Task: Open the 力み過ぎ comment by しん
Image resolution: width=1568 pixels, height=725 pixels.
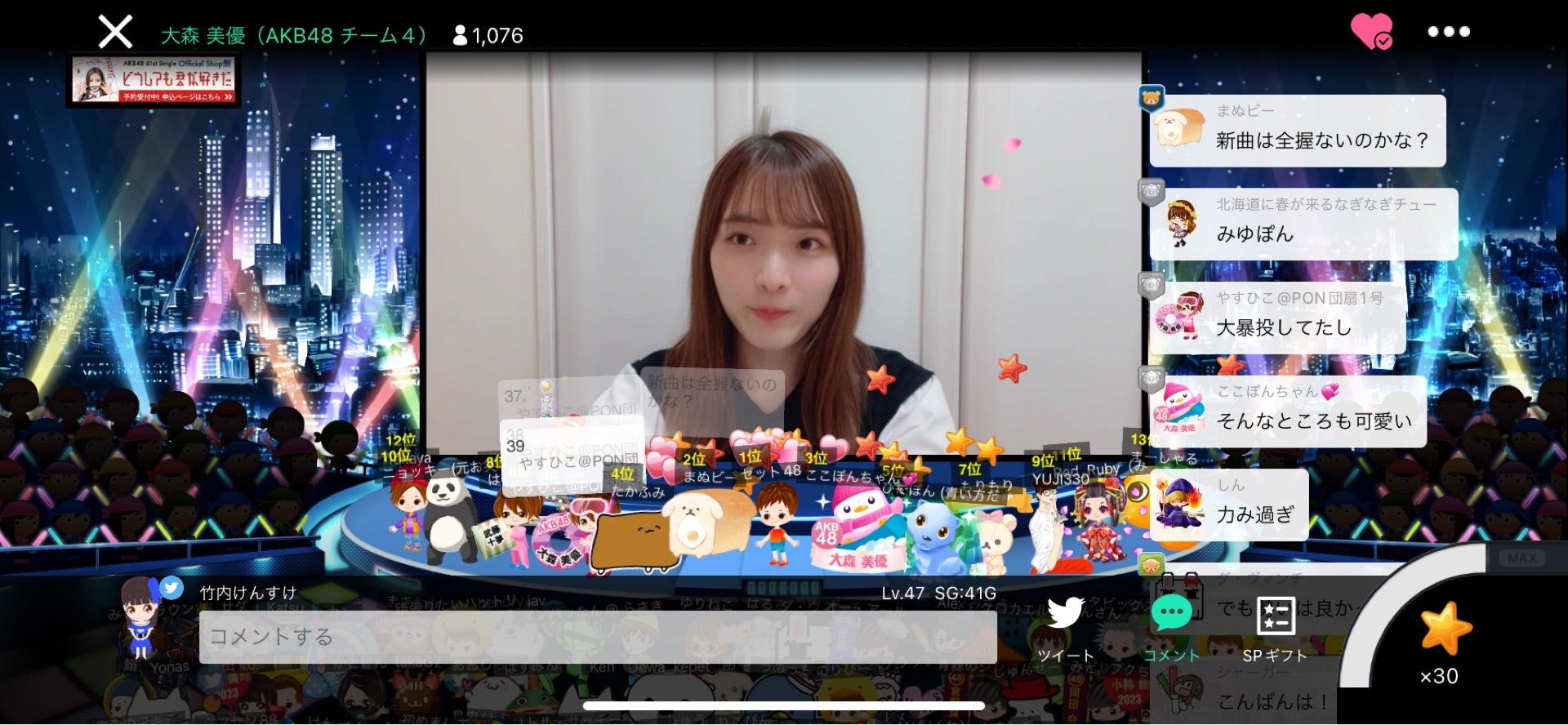Action: pos(1229,505)
